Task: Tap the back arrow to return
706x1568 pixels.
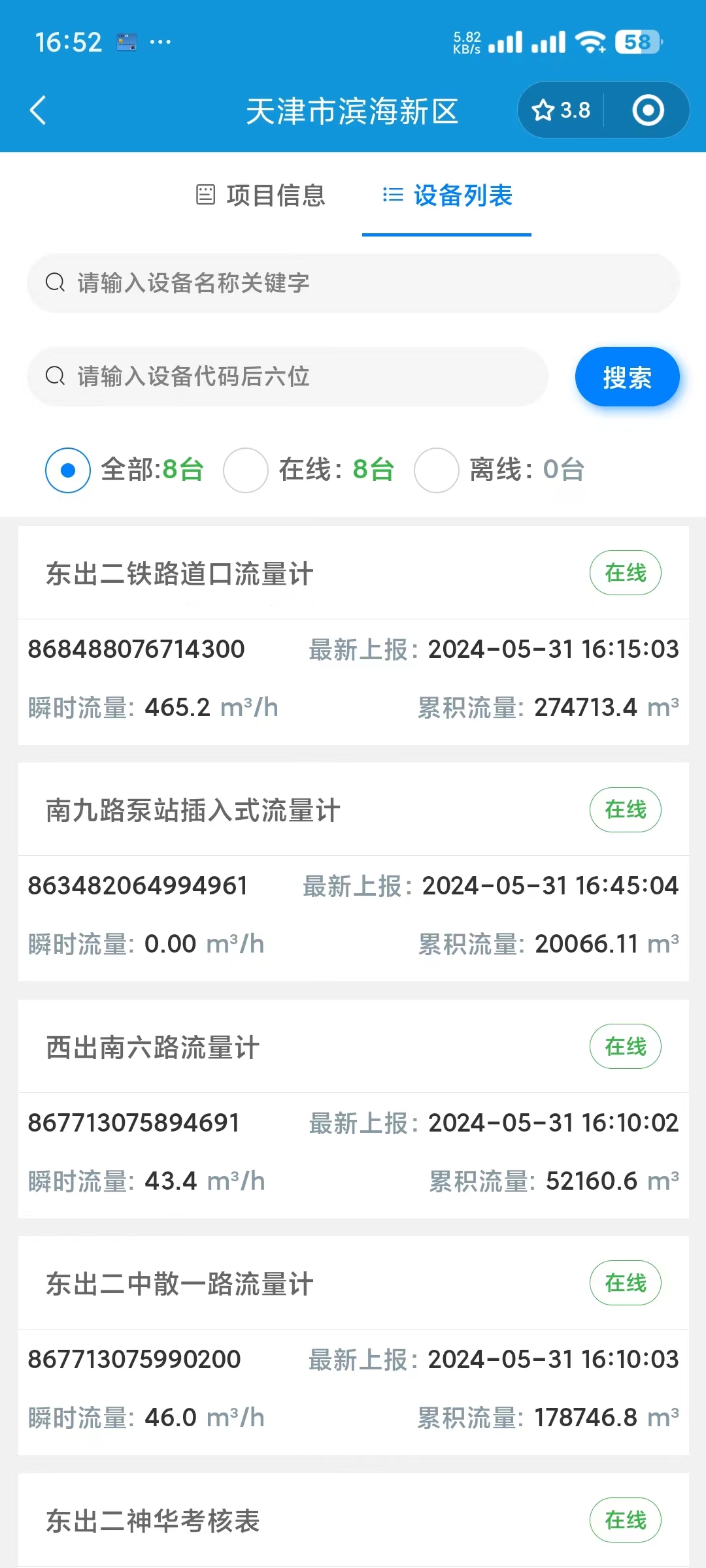Action: [x=37, y=110]
